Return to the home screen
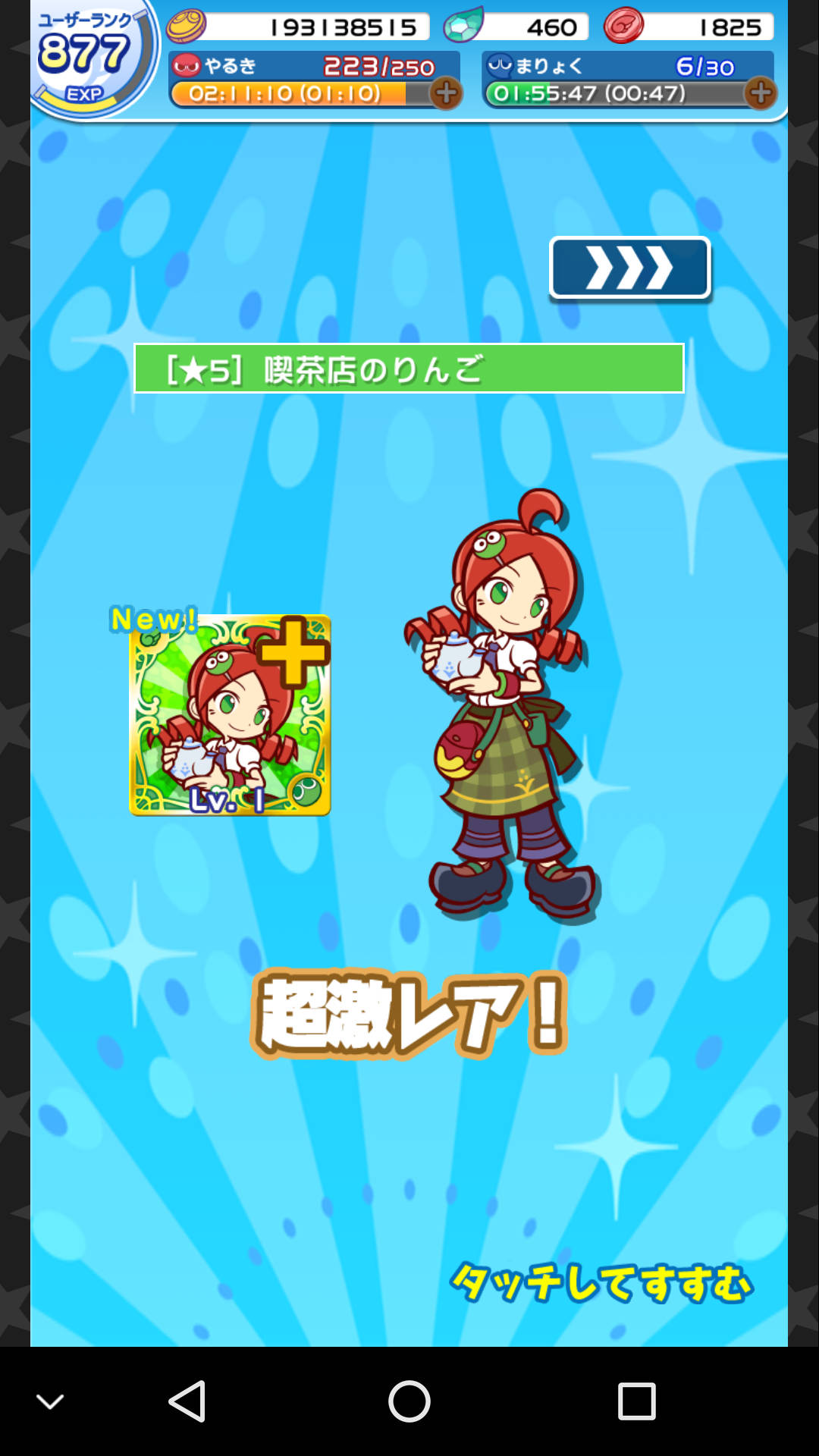This screenshot has height=1456, width=819. pos(409,1401)
